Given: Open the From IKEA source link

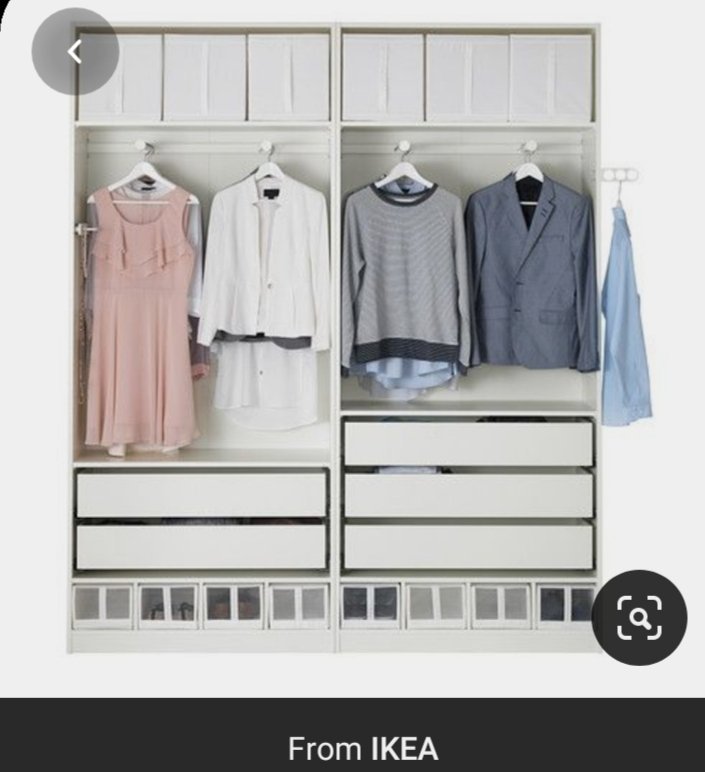Looking at the screenshot, I should click(x=362, y=748).
